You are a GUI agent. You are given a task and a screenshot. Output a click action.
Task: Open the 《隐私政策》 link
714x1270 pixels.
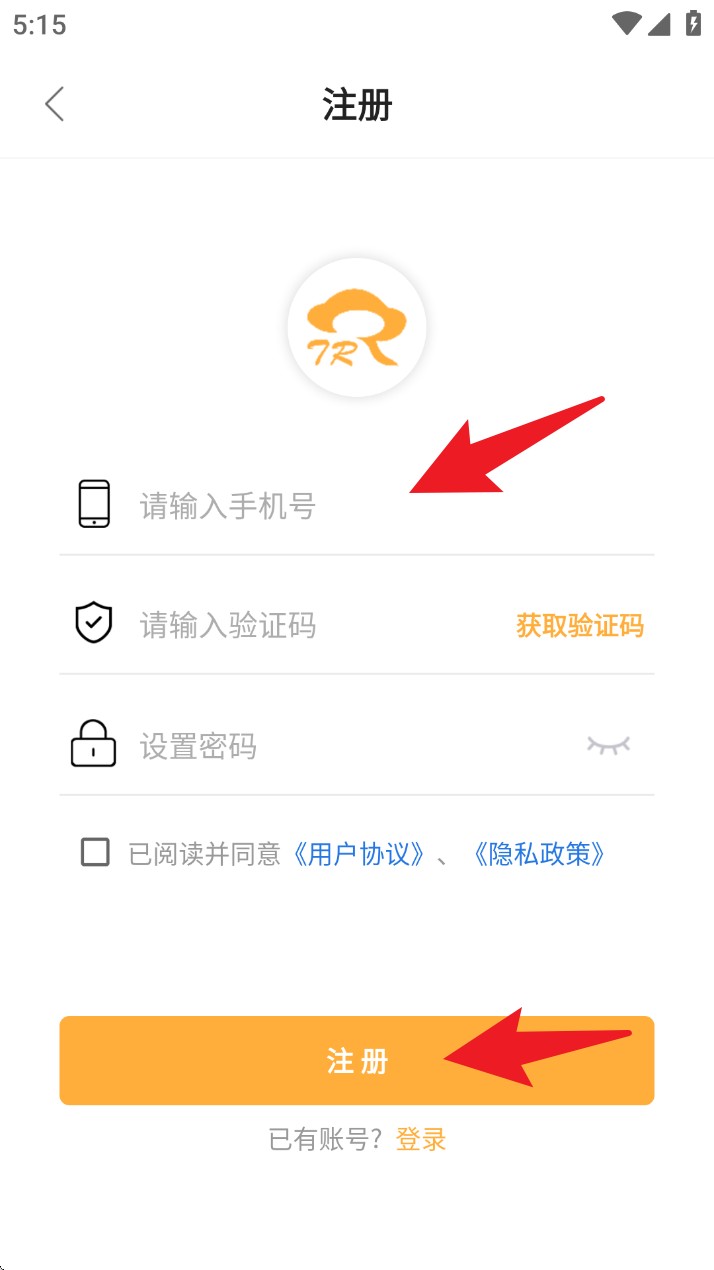pyautogui.click(x=540, y=854)
